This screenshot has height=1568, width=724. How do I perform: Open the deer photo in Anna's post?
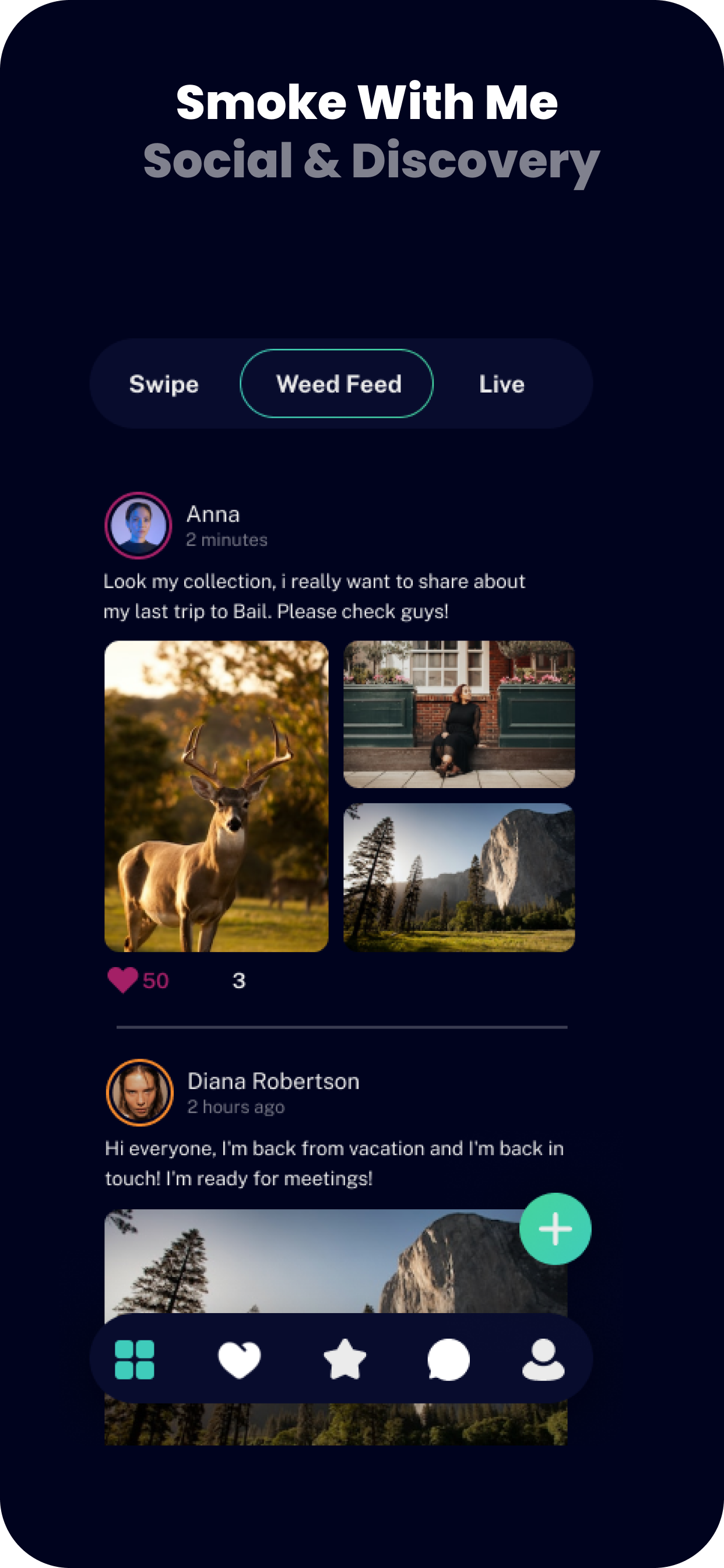click(x=217, y=796)
